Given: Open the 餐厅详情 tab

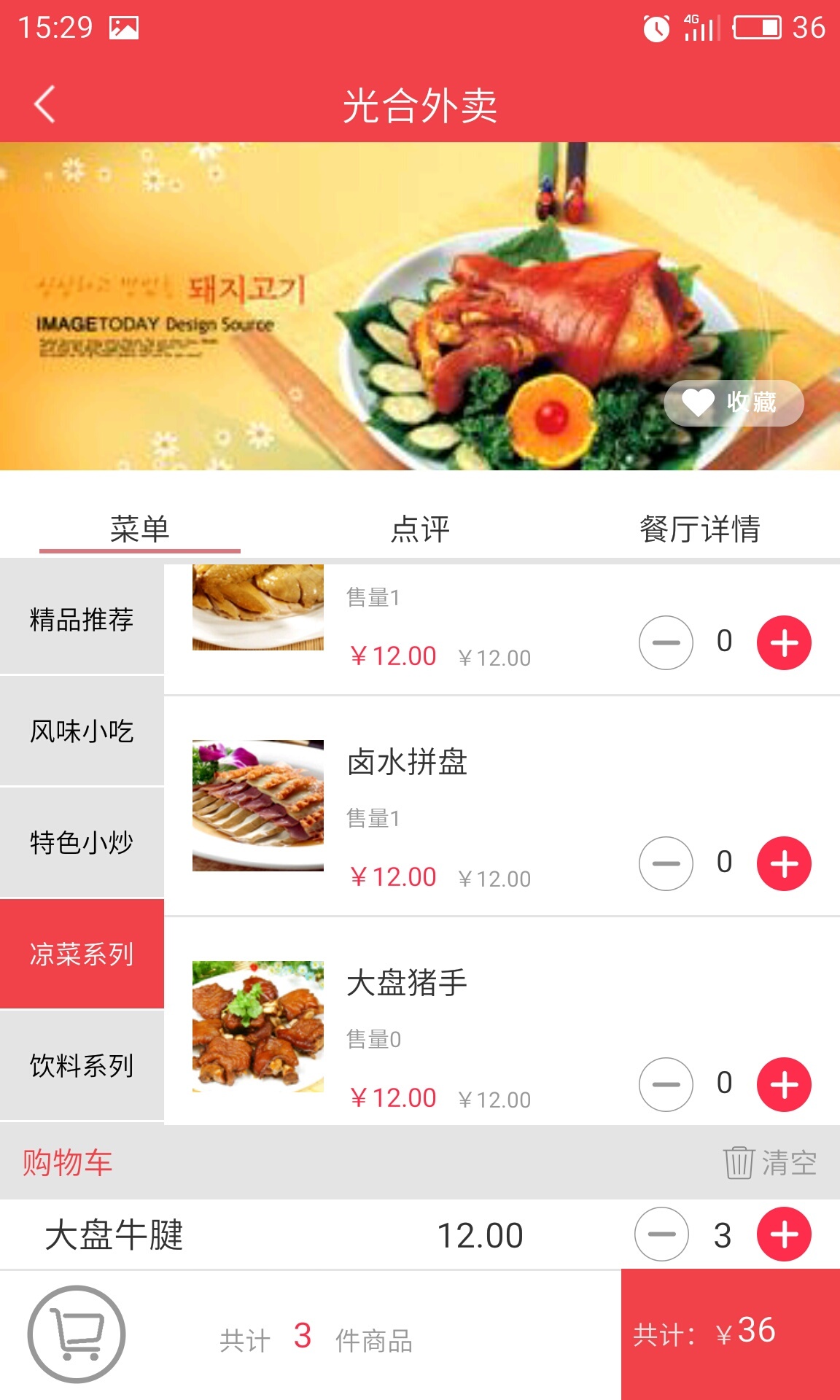Looking at the screenshot, I should point(699,529).
